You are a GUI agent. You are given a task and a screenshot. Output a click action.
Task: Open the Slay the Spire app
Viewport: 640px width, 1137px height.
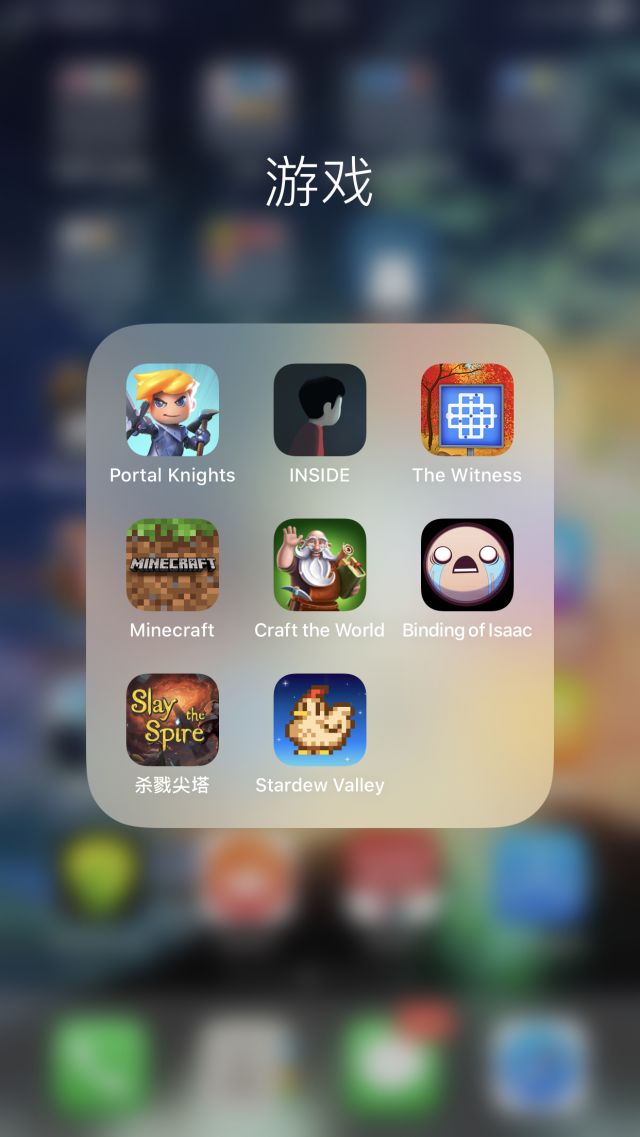[x=172, y=720]
